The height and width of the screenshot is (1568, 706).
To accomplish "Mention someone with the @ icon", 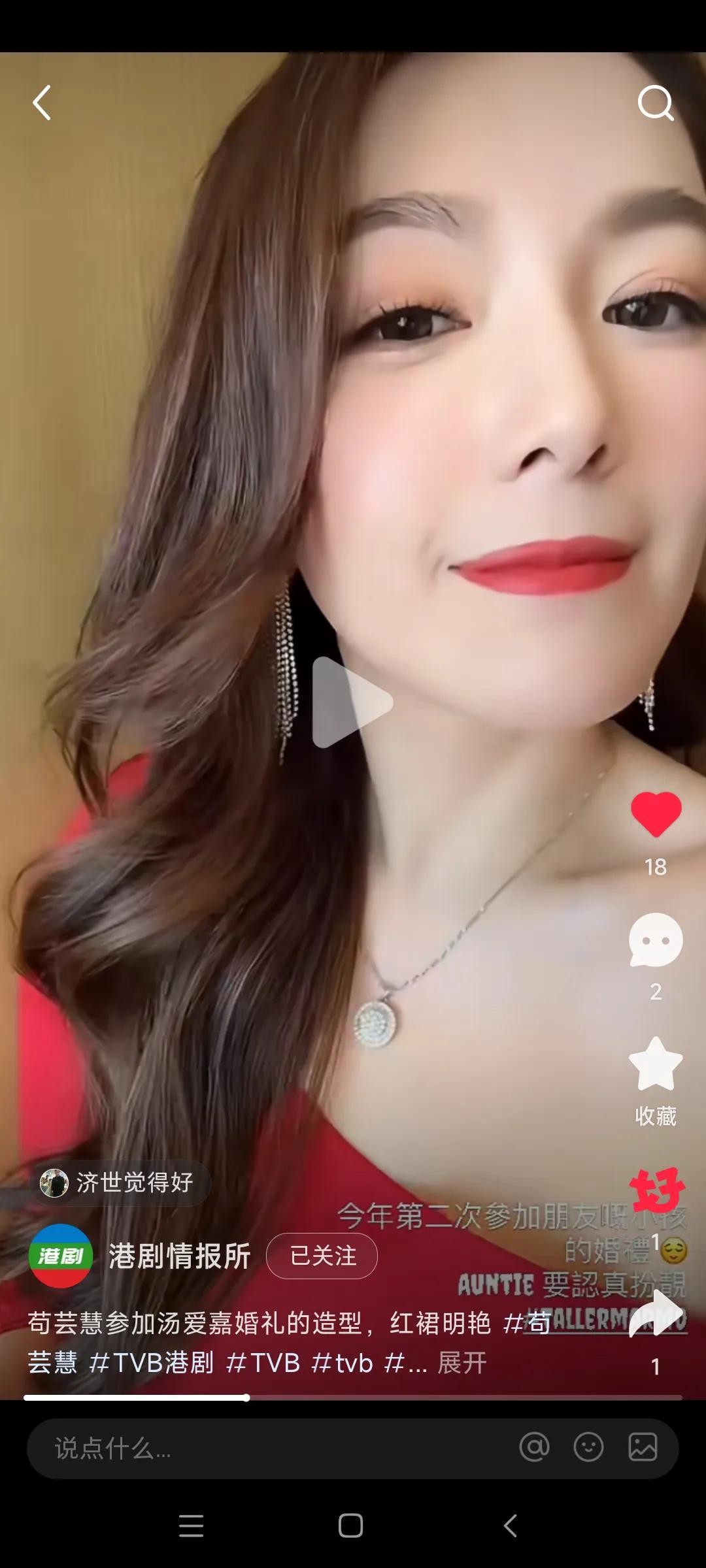I will coord(534,1447).
